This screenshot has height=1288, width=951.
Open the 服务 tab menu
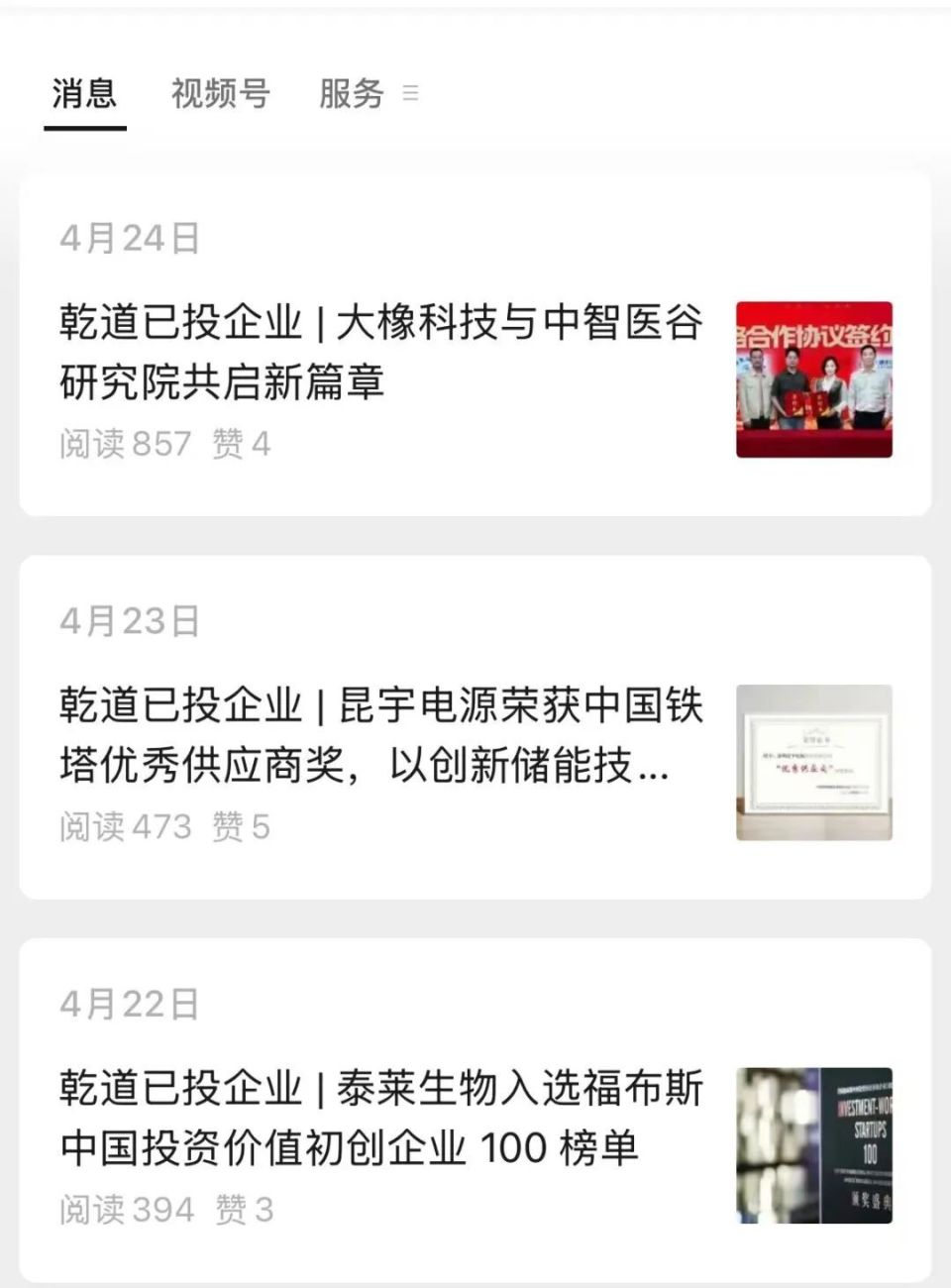(x=367, y=94)
